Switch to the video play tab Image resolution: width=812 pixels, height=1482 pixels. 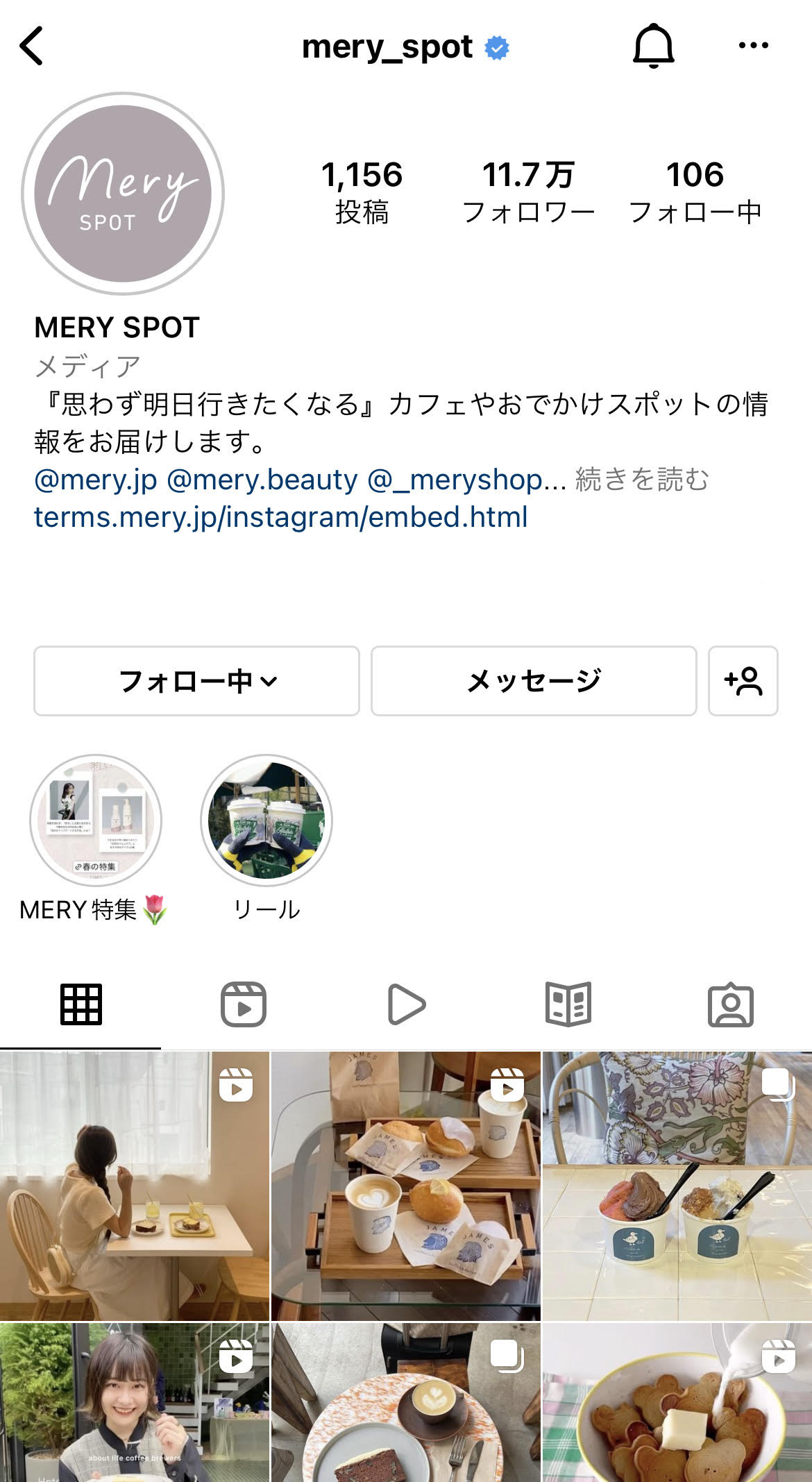[406, 1004]
